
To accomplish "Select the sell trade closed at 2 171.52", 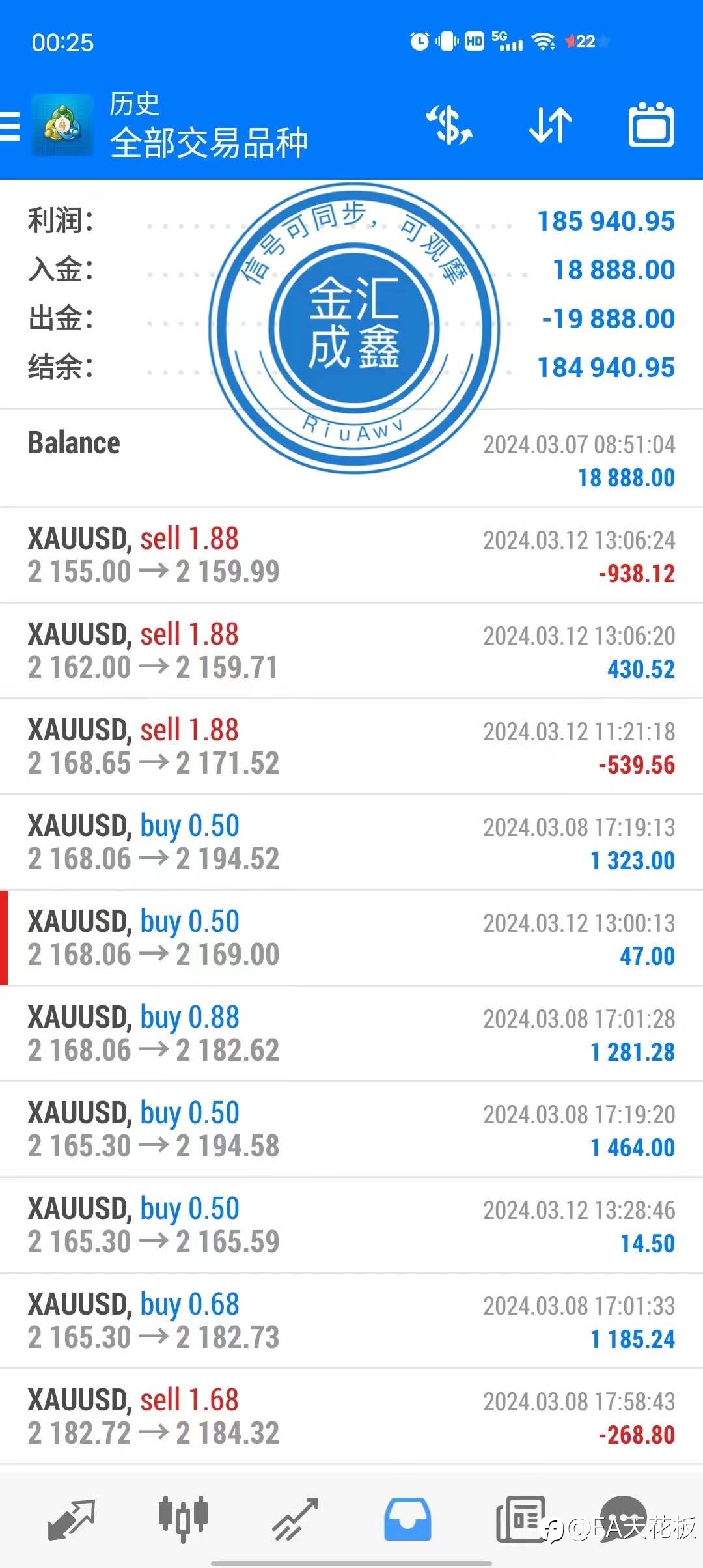I will click(x=351, y=746).
